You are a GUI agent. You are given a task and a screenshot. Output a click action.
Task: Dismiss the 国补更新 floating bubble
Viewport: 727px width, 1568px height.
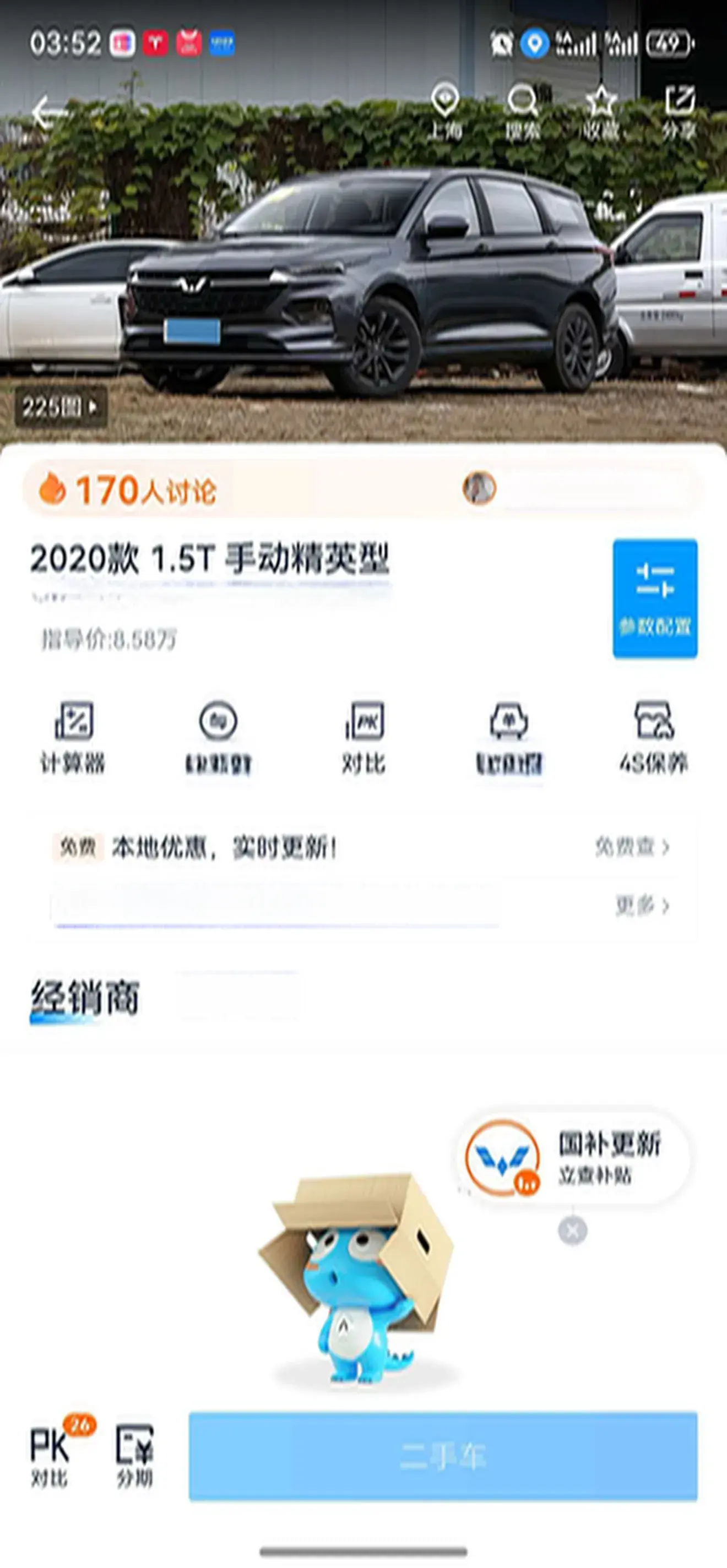click(x=572, y=1232)
